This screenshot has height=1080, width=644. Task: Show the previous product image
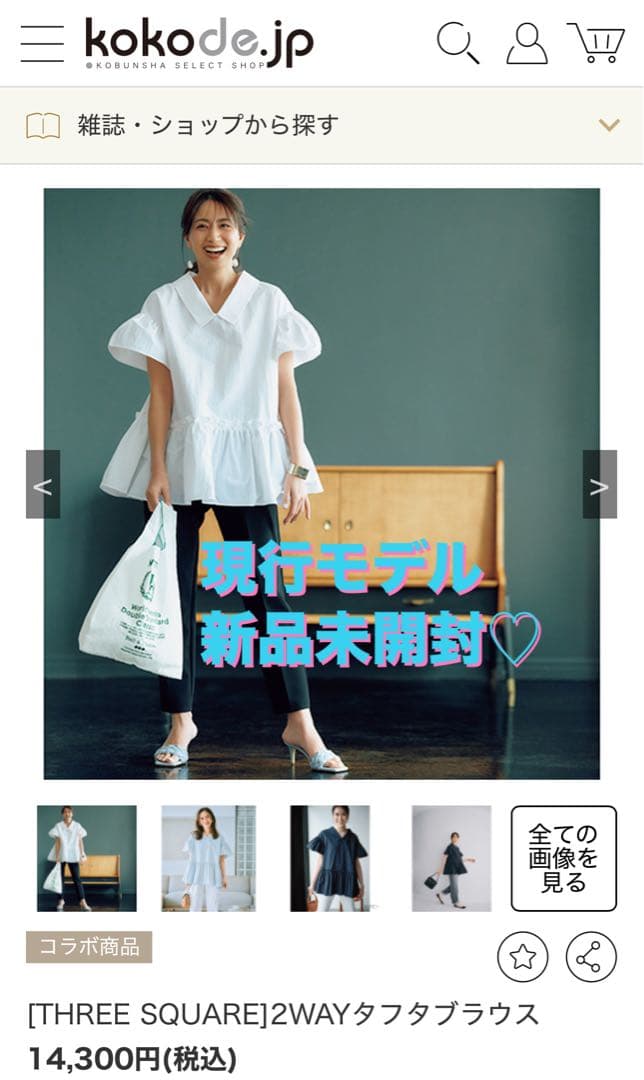[43, 485]
